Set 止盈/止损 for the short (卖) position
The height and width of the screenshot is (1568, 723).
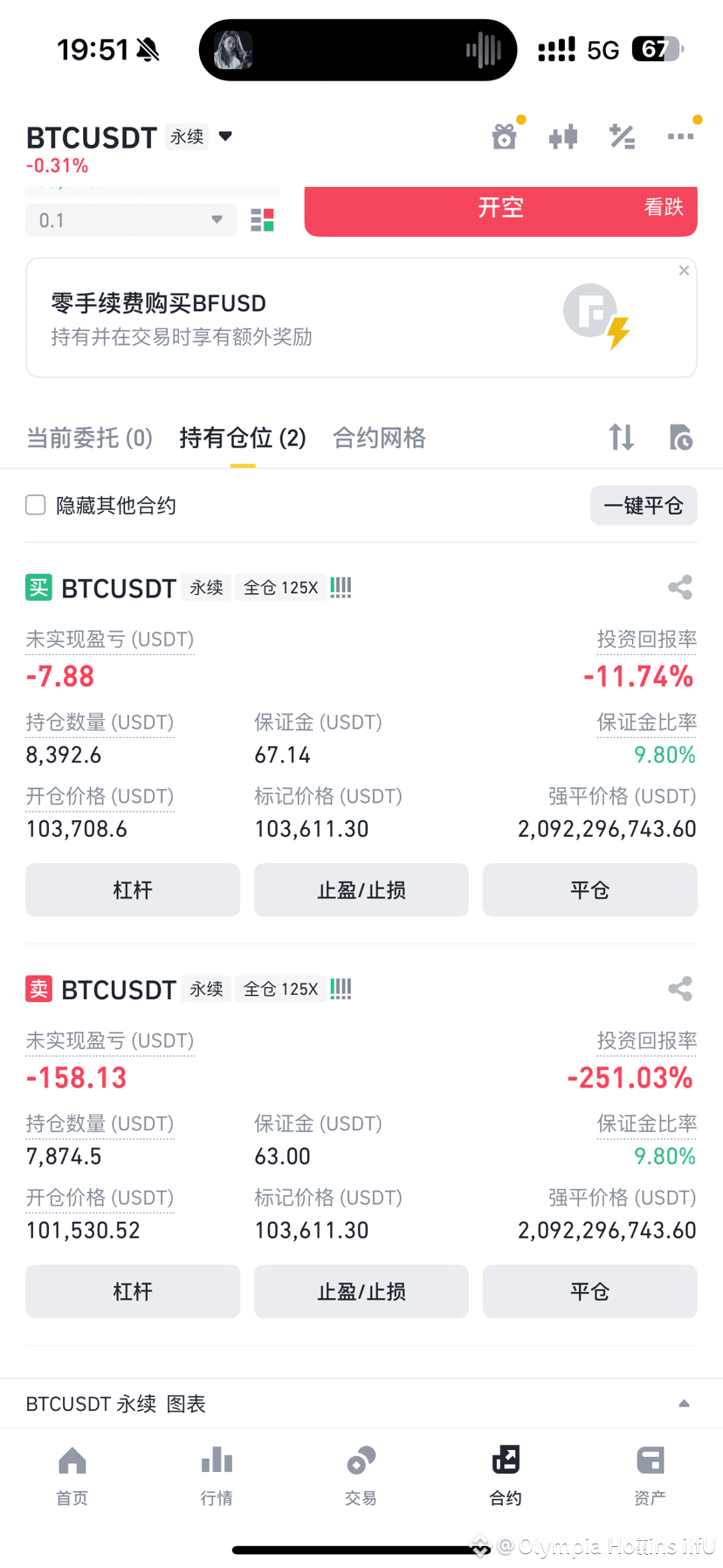coord(361,1291)
